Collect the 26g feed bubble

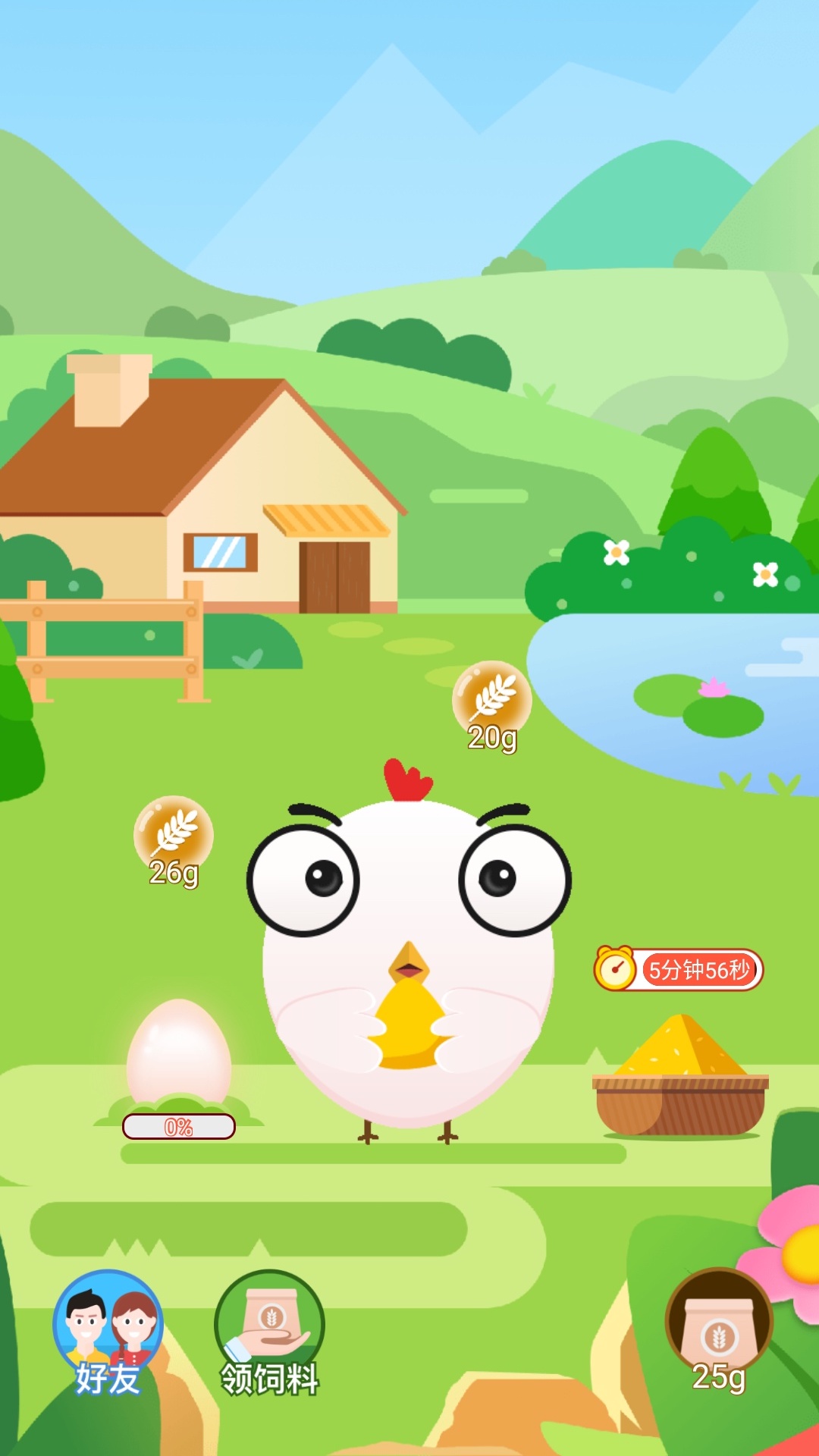click(x=174, y=836)
